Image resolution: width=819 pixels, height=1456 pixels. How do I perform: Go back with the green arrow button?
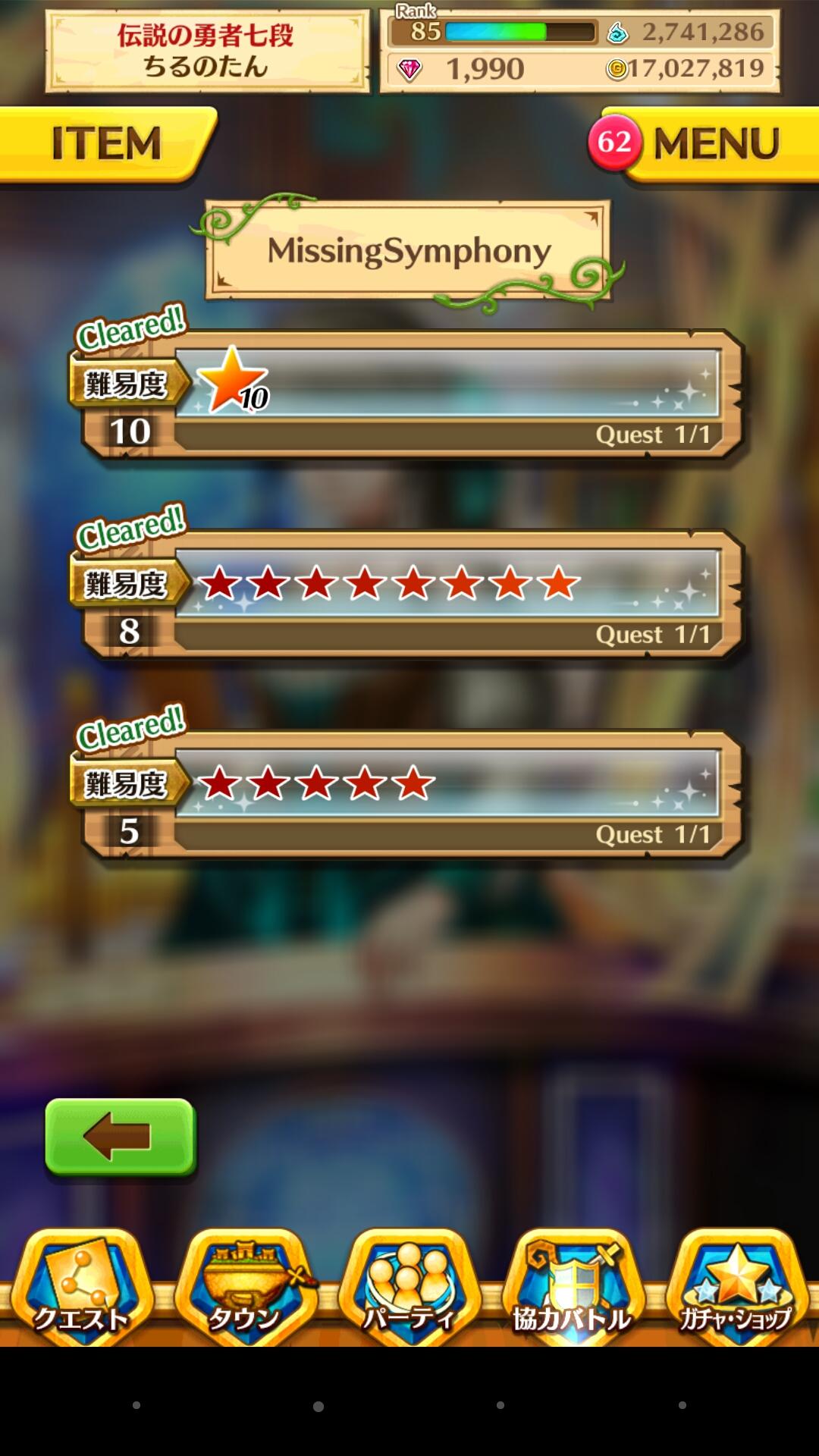tap(121, 1137)
